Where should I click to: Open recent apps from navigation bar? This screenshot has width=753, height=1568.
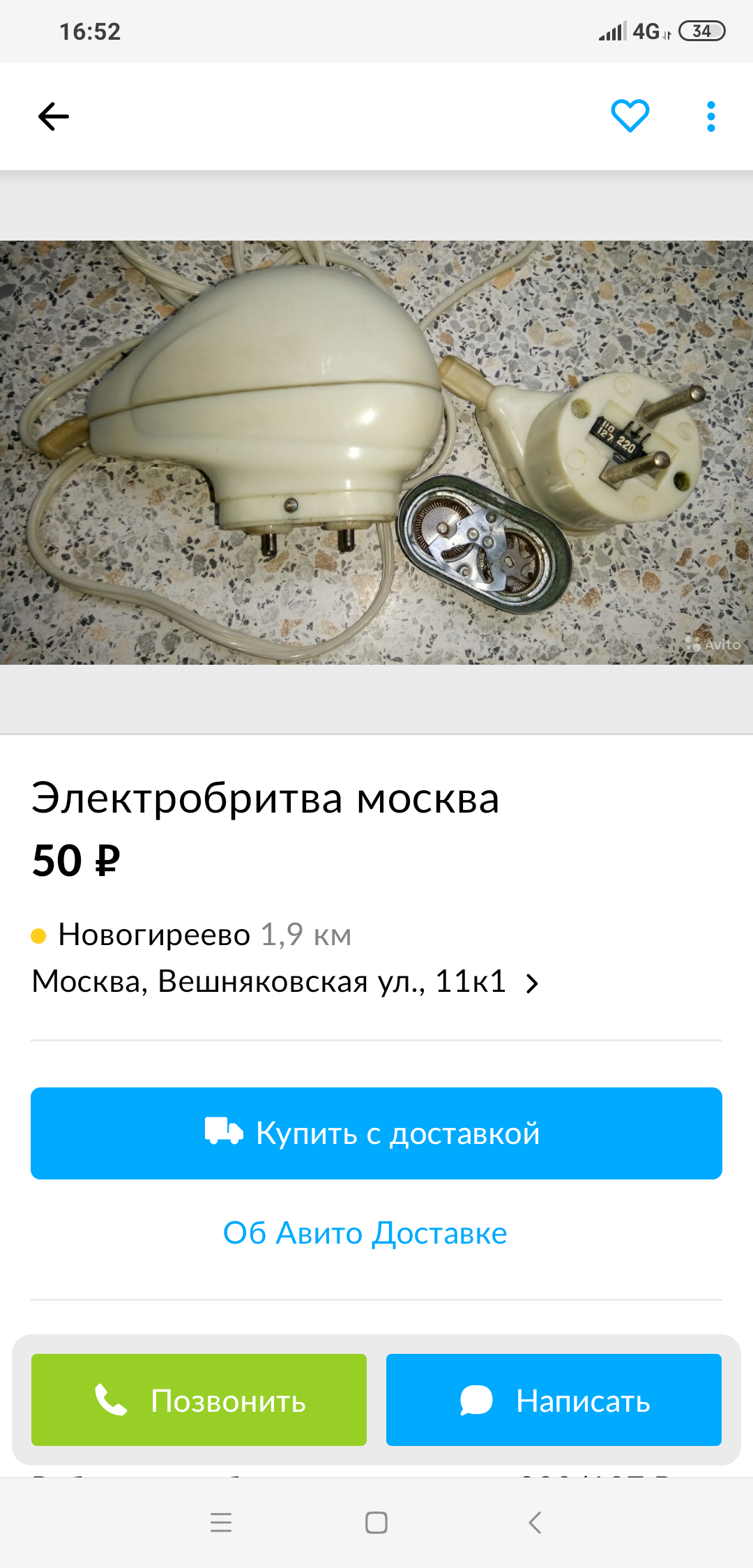point(221,1523)
